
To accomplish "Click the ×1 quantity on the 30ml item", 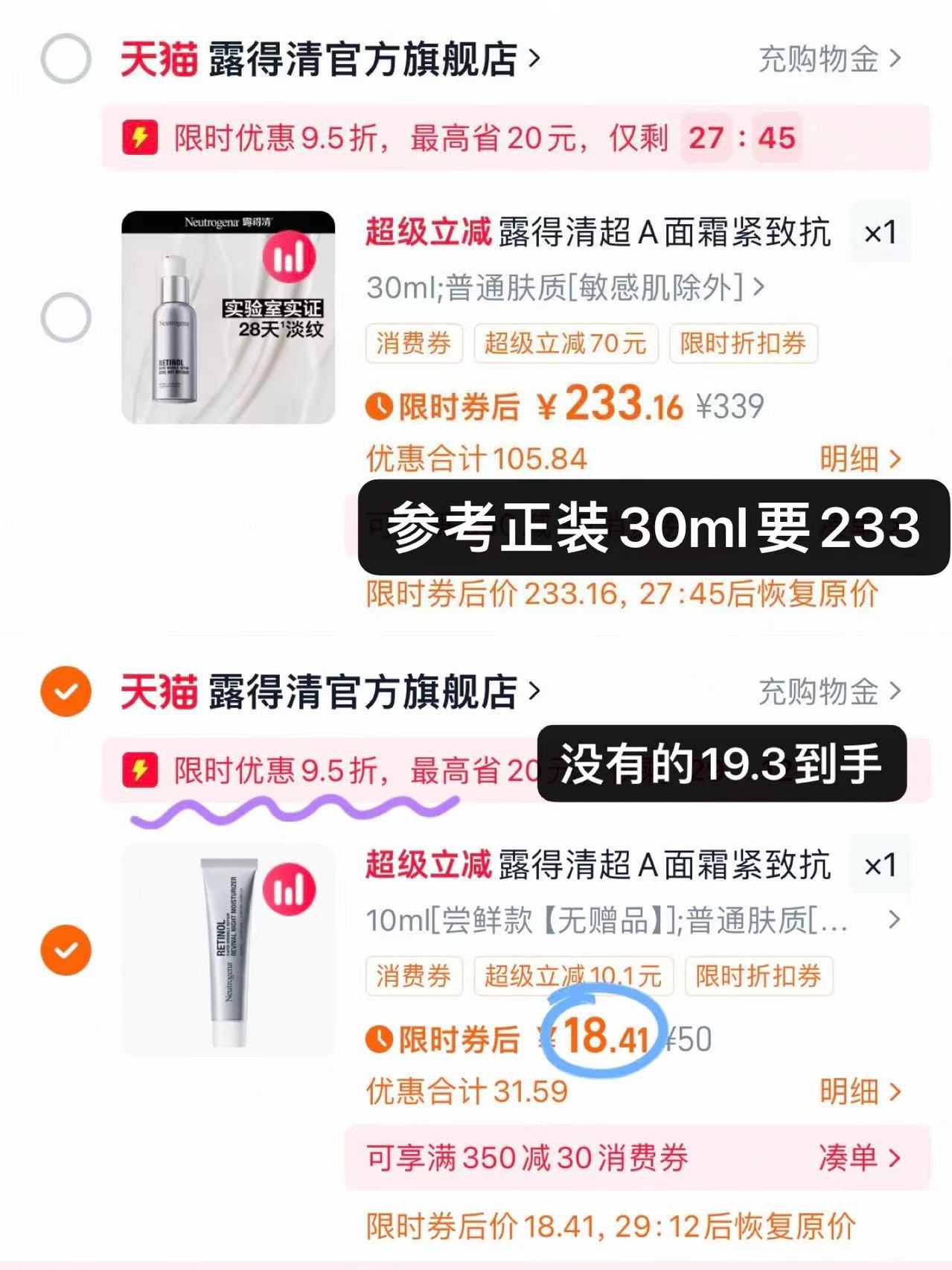I will pos(879,232).
